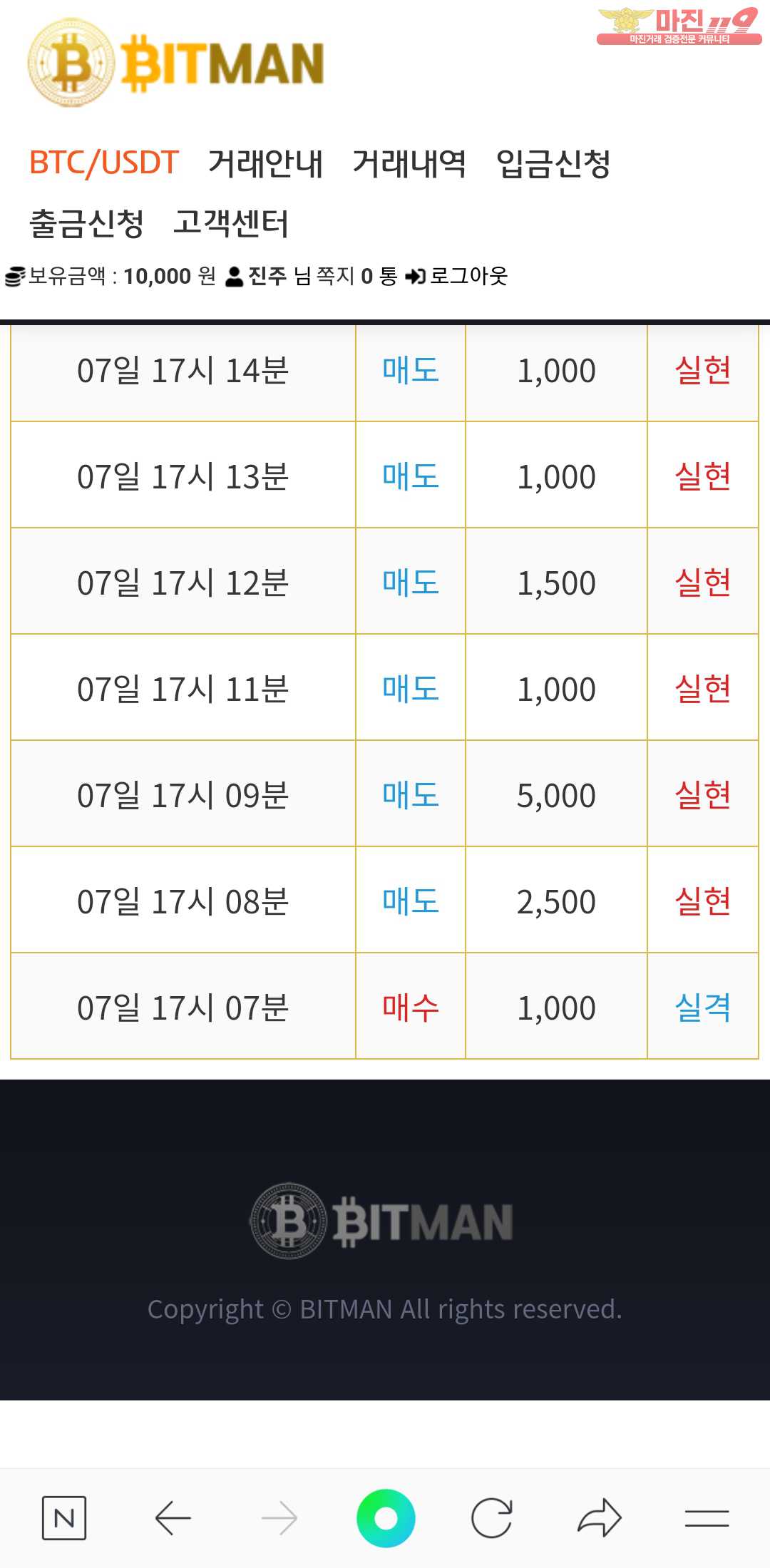Open the browser hamburger menu
The height and width of the screenshot is (1568, 770).
pyautogui.click(x=707, y=1518)
